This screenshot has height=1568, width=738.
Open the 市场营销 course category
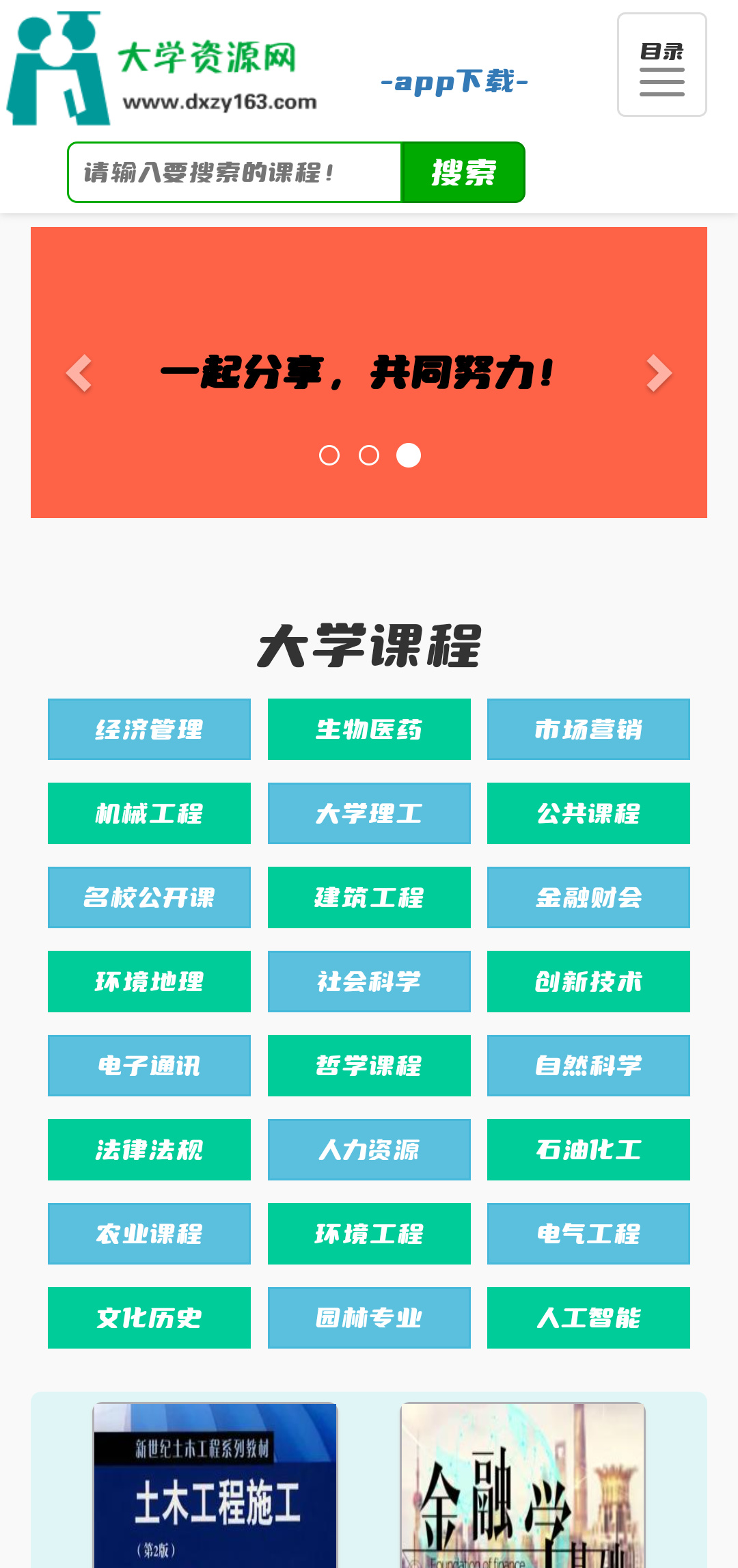click(588, 729)
